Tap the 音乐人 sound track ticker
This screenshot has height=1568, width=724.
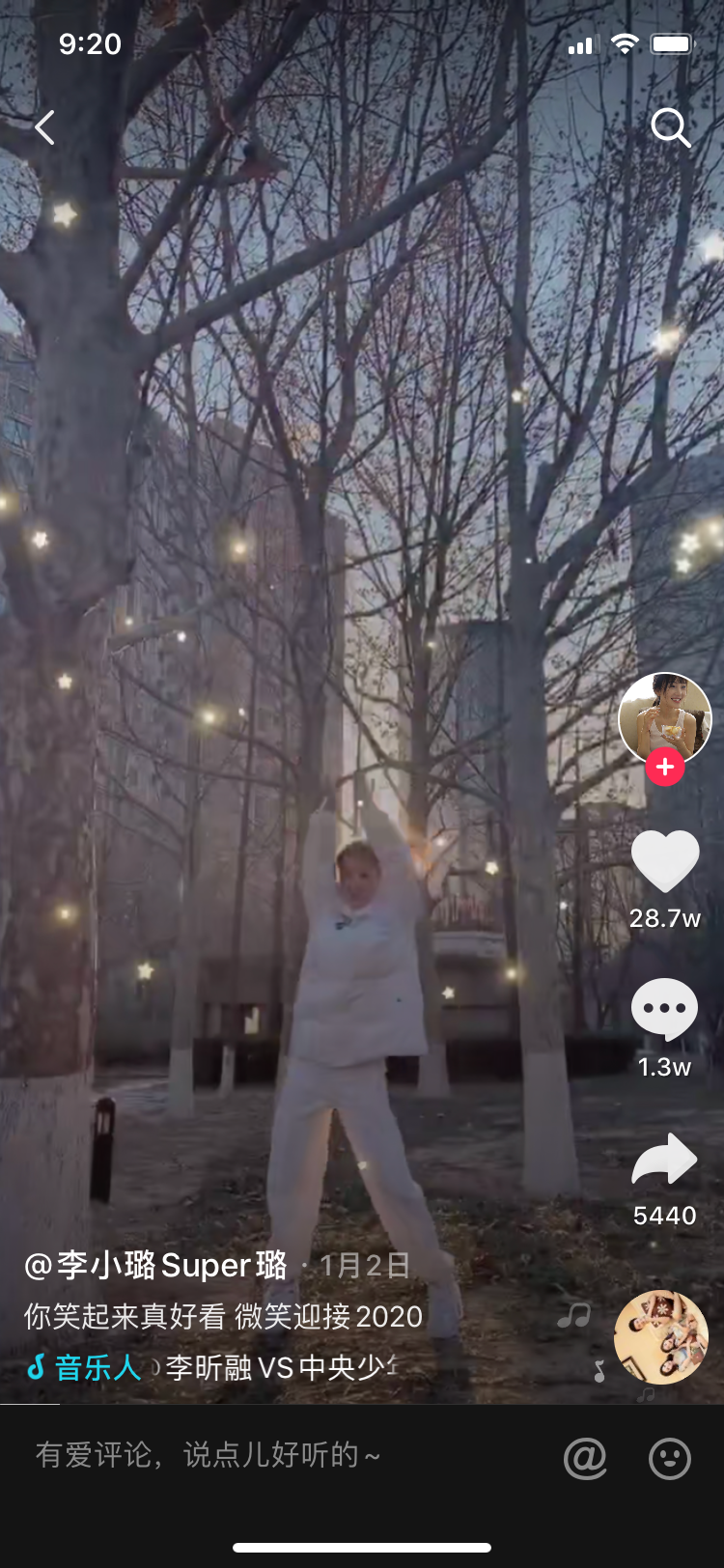[x=212, y=1367]
